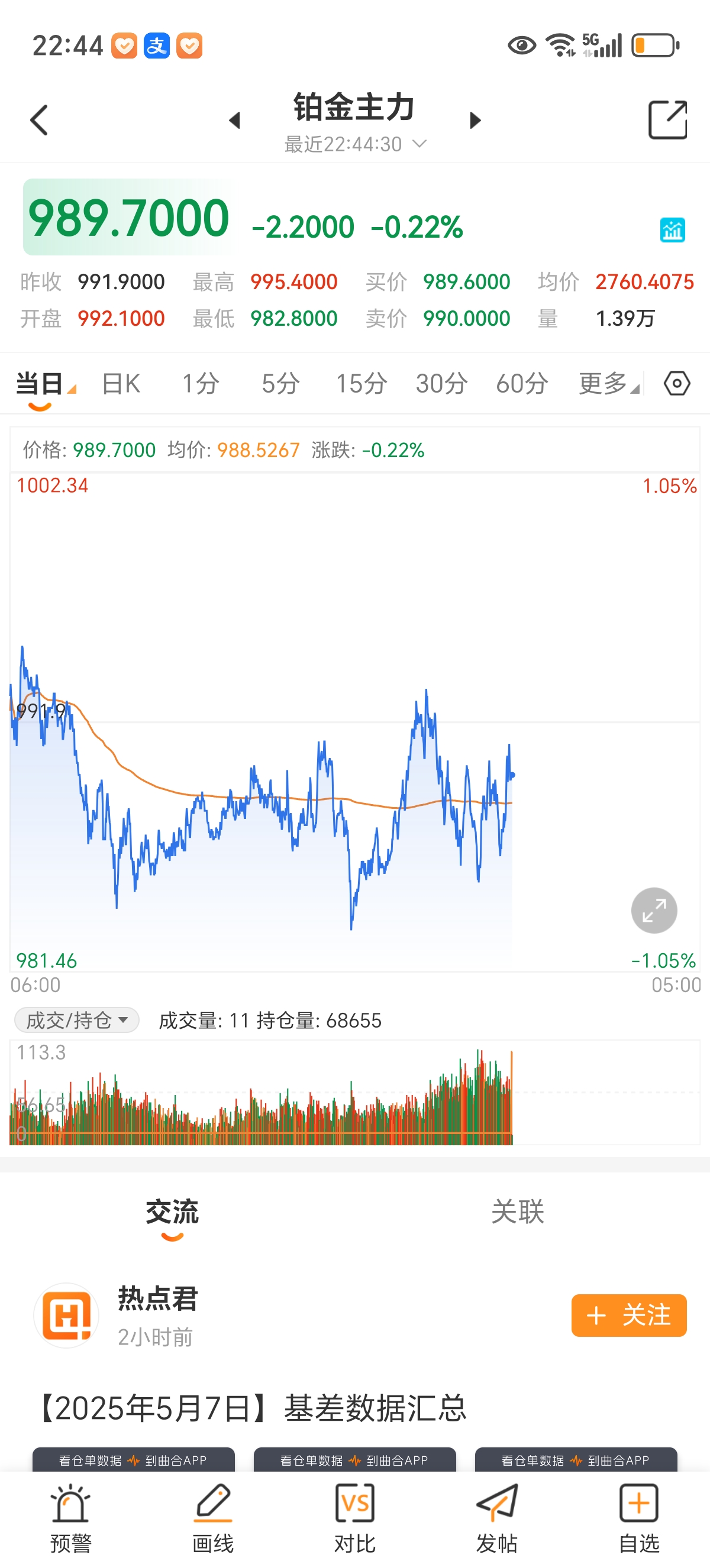
Task: Follow 热点君 with the 关注 button
Action: click(x=628, y=1316)
